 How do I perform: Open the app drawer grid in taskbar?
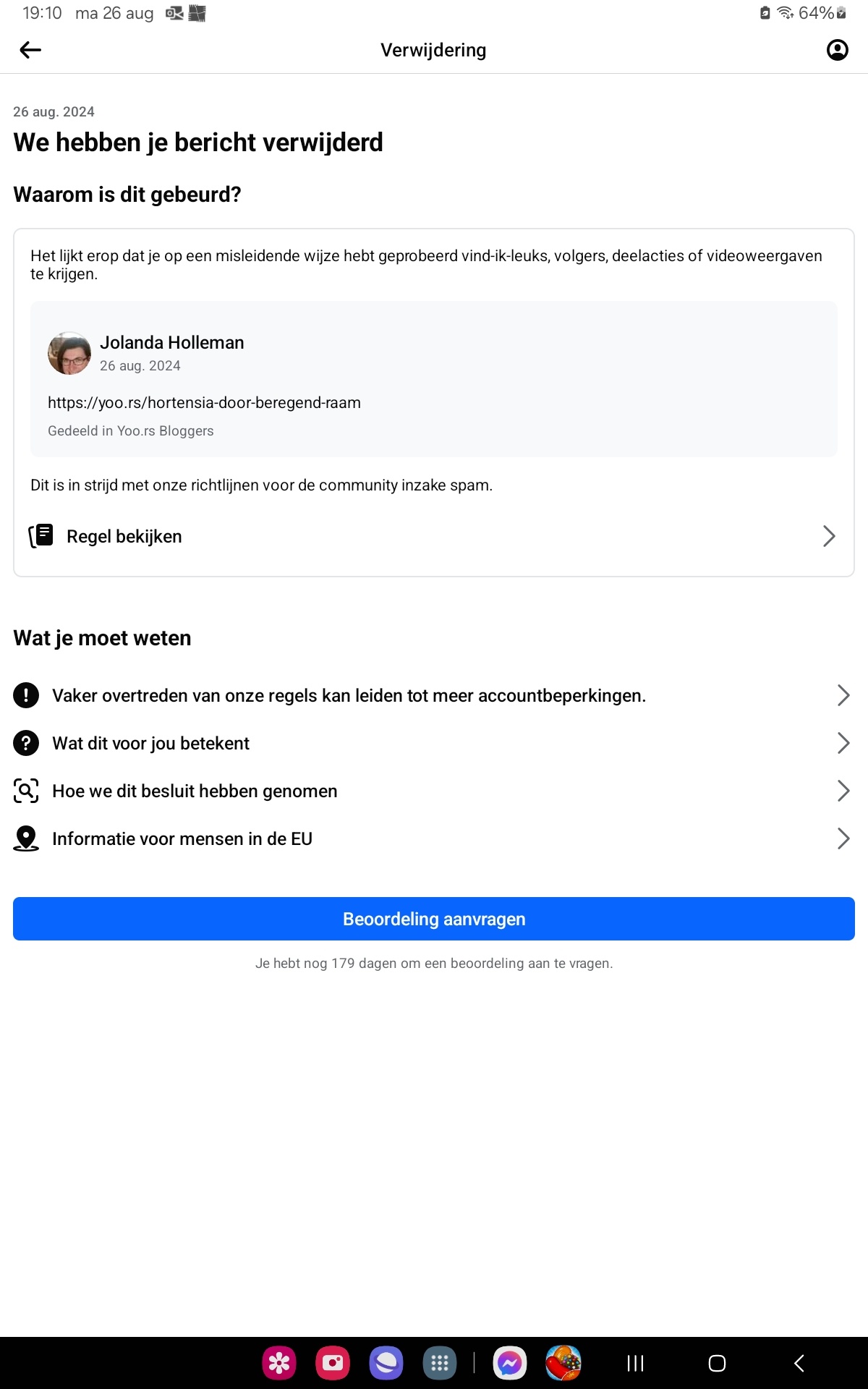[x=440, y=1364]
